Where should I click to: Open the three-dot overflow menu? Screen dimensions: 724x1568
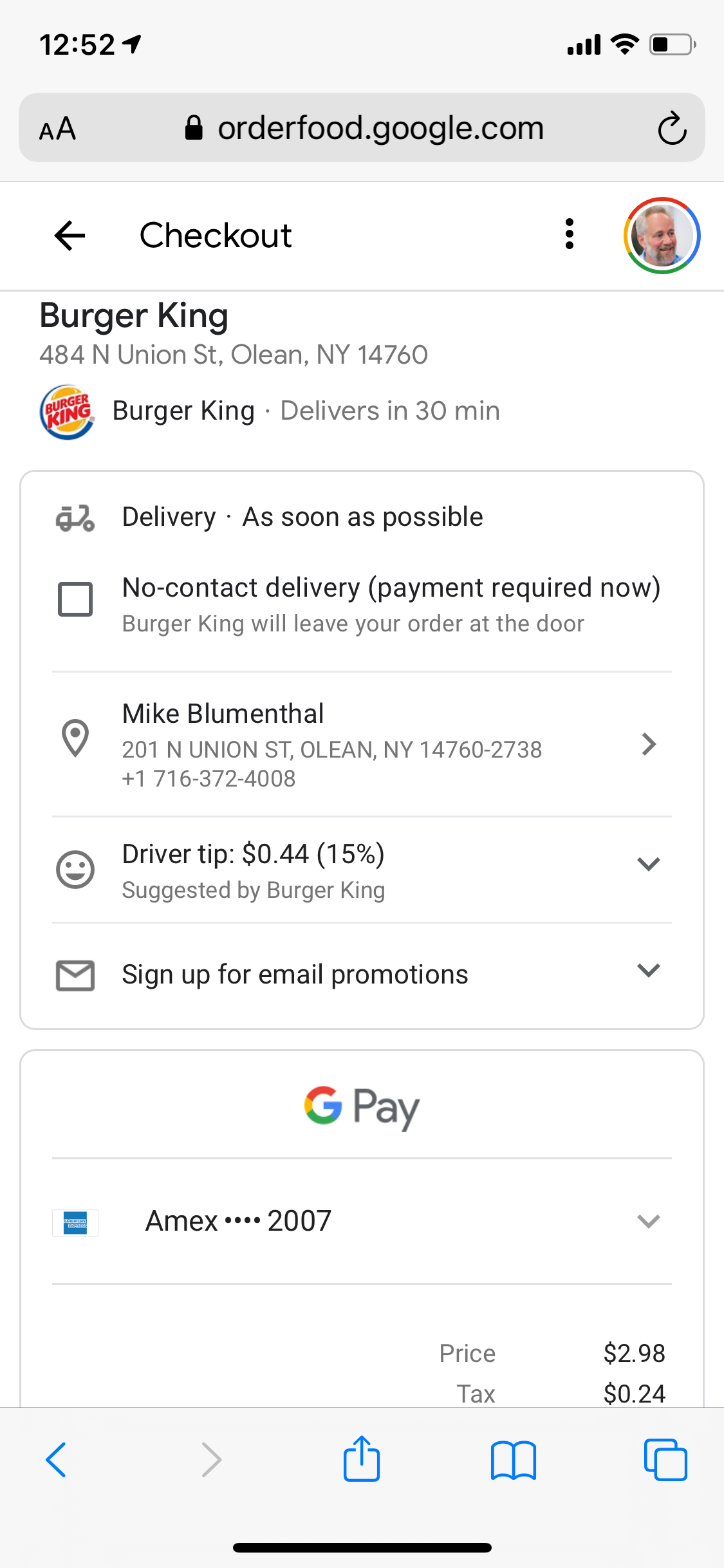click(x=569, y=234)
